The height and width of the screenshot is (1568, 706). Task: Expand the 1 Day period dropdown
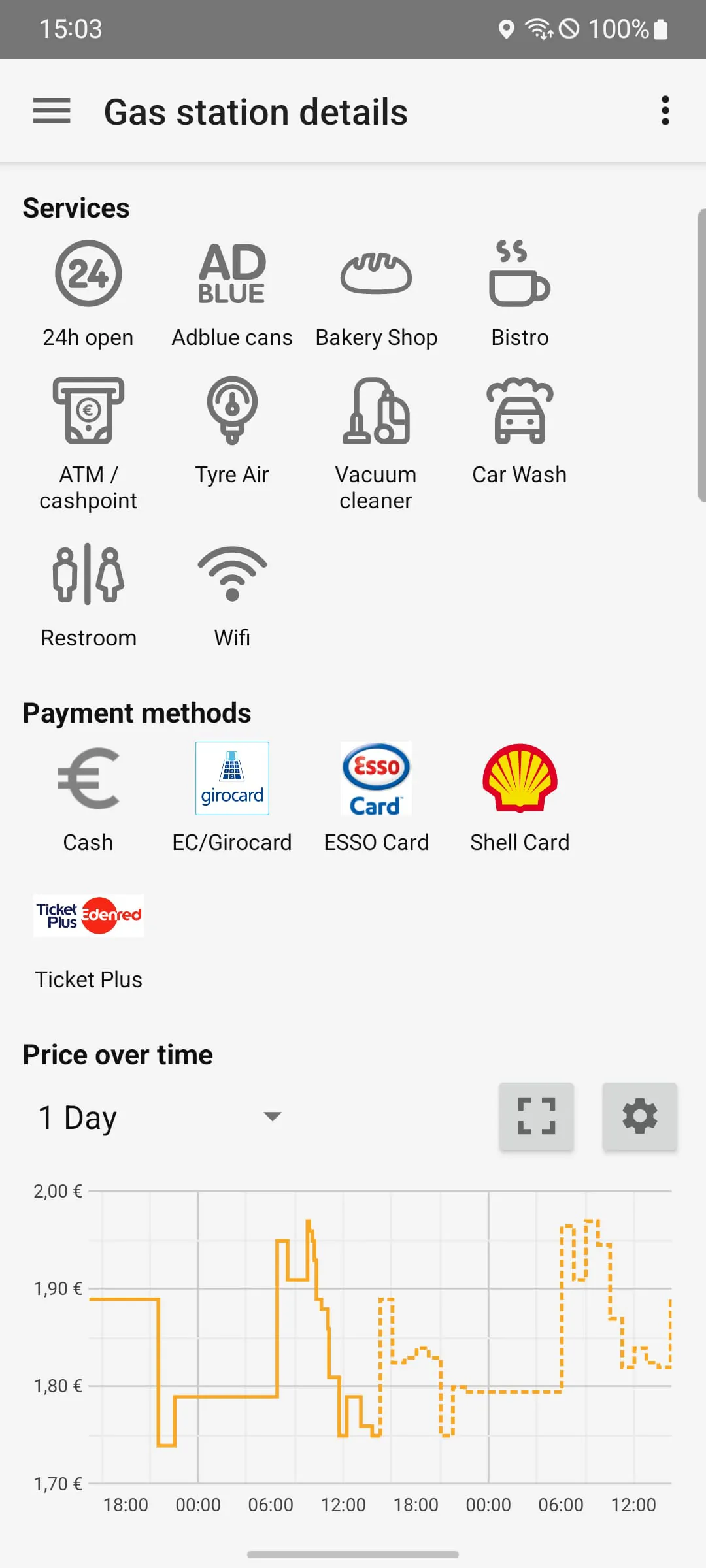160,1117
